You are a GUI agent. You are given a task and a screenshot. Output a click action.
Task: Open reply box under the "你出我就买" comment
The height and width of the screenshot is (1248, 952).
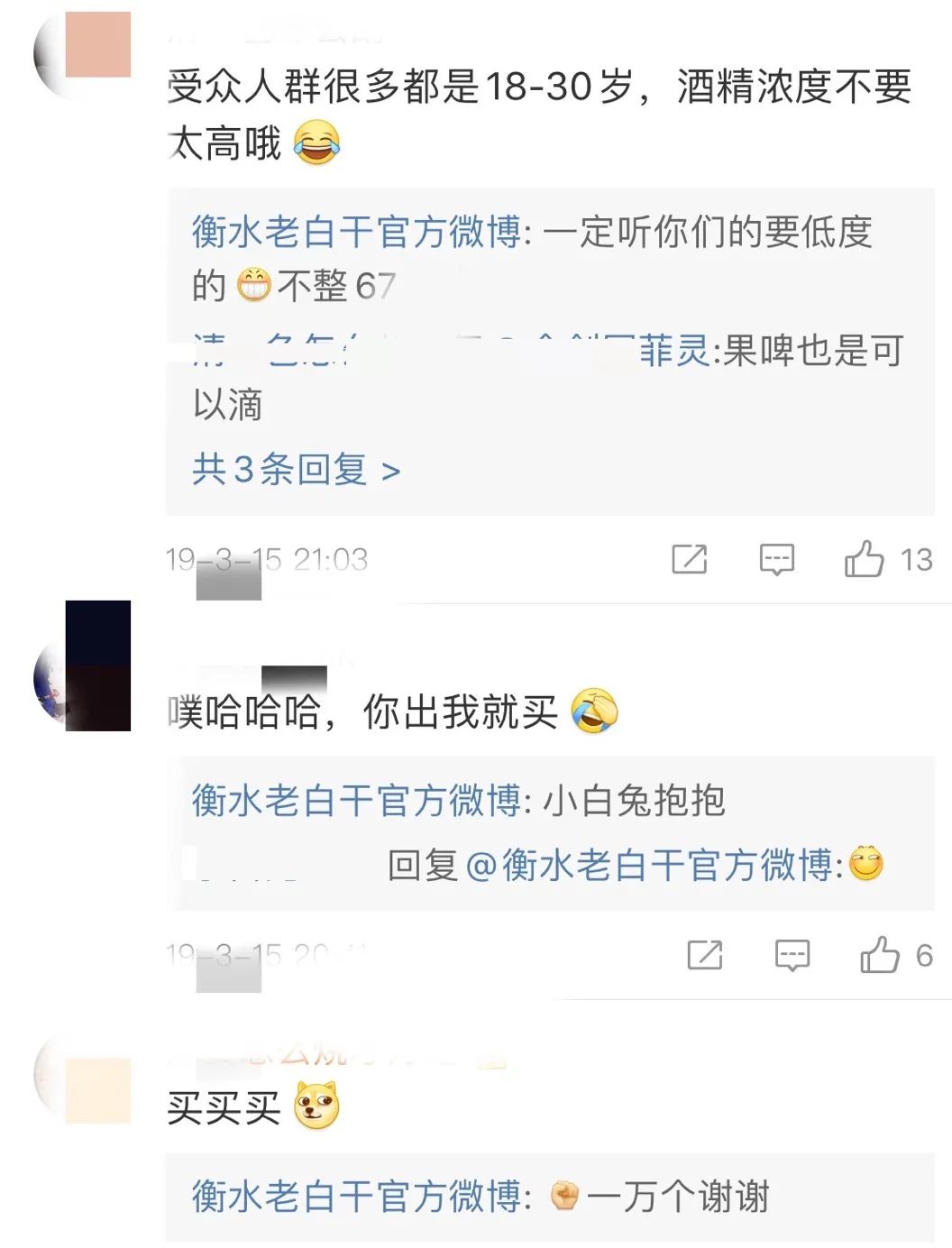click(792, 955)
